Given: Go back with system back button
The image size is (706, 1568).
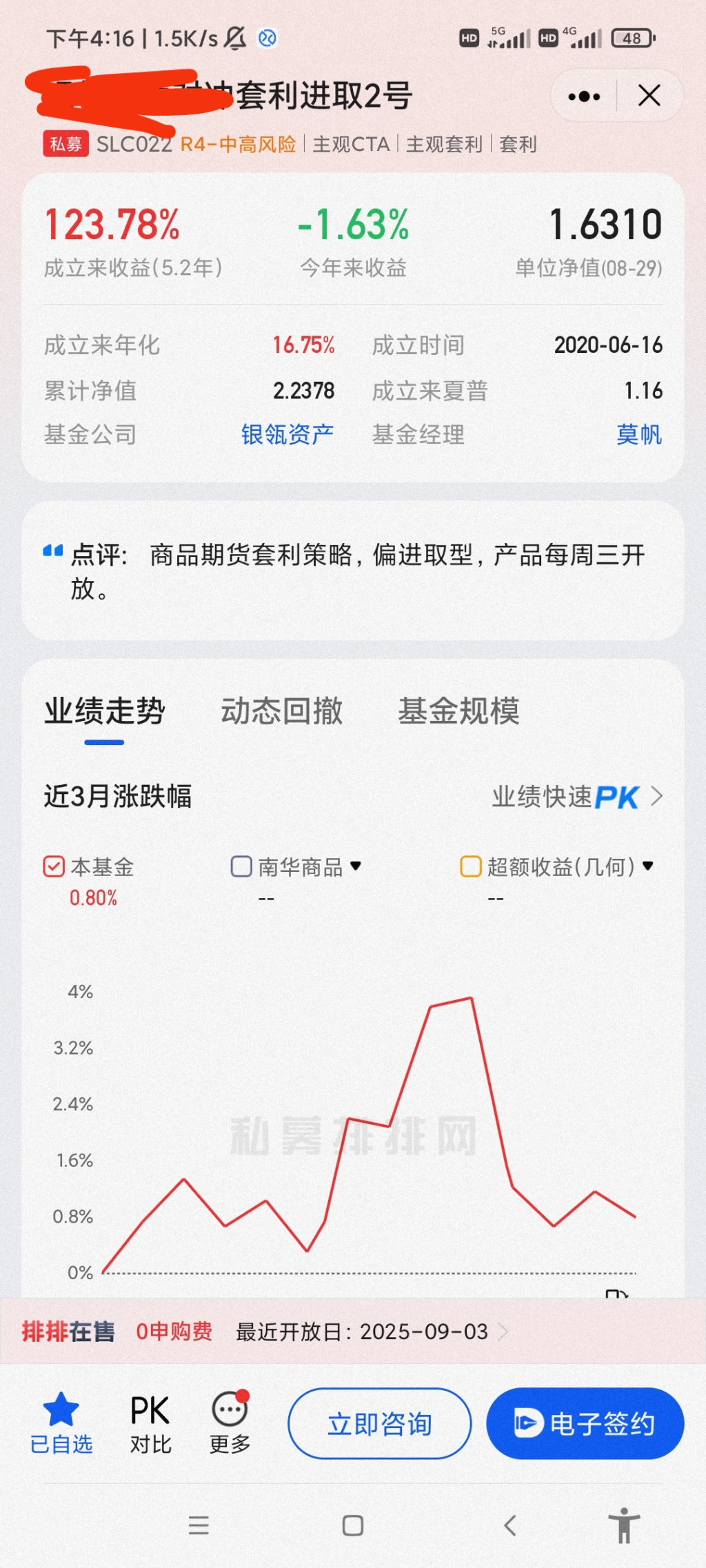Looking at the screenshot, I should (x=510, y=1526).
